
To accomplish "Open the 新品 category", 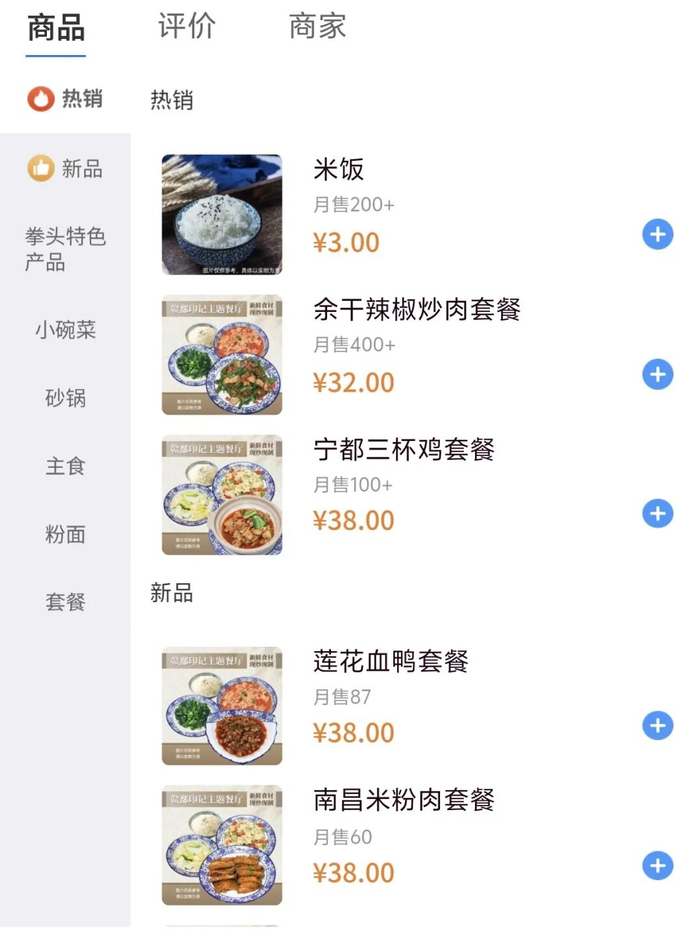I will 66,169.
